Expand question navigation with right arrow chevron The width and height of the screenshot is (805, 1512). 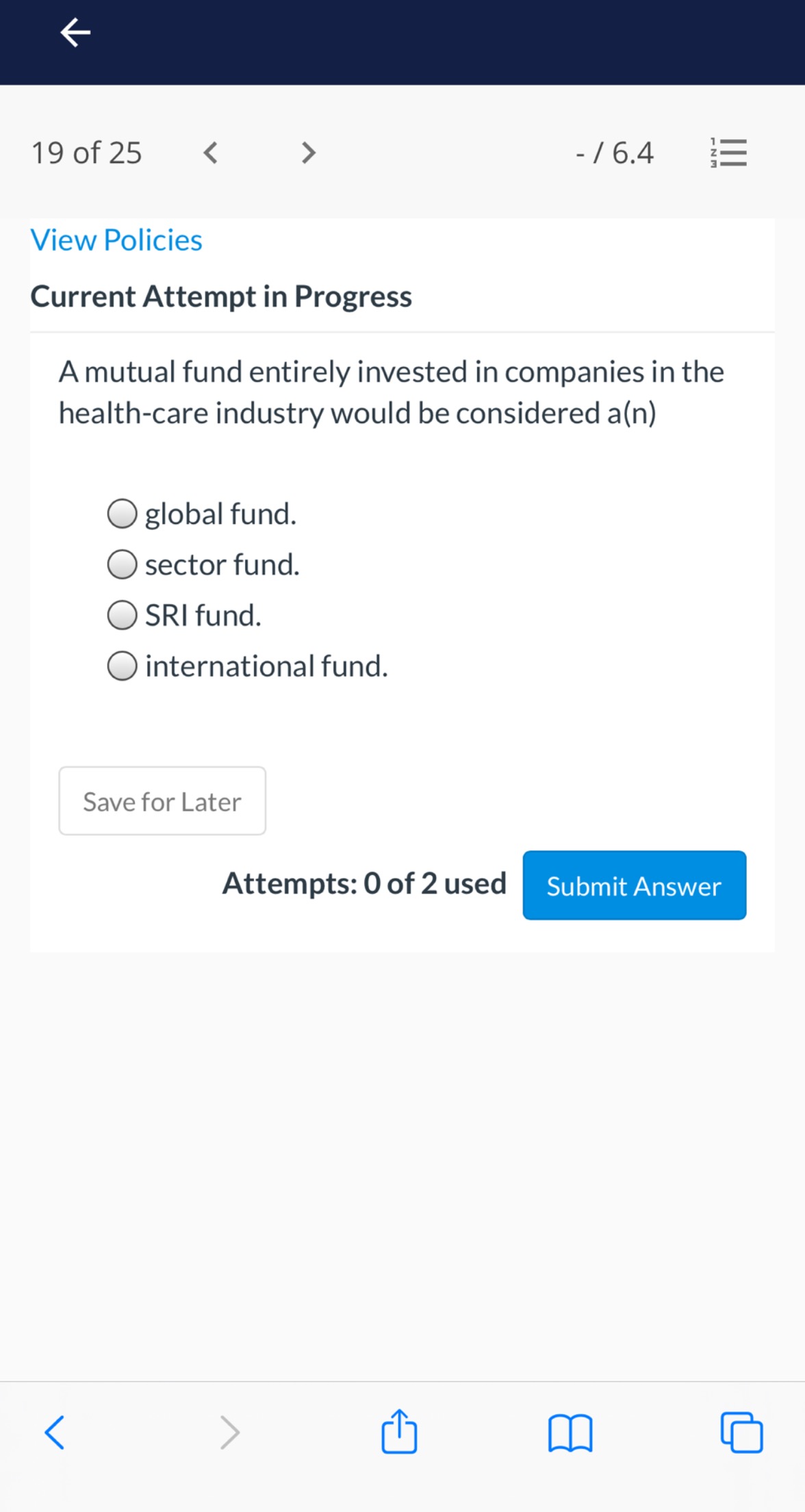(x=307, y=153)
